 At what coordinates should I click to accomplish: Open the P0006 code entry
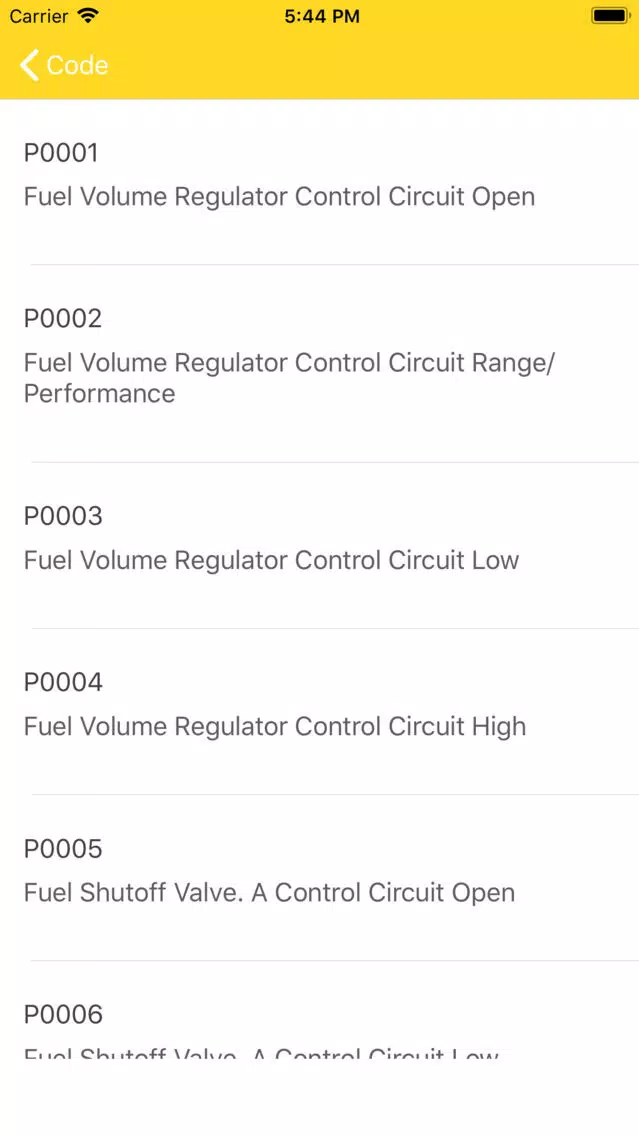click(x=320, y=1009)
